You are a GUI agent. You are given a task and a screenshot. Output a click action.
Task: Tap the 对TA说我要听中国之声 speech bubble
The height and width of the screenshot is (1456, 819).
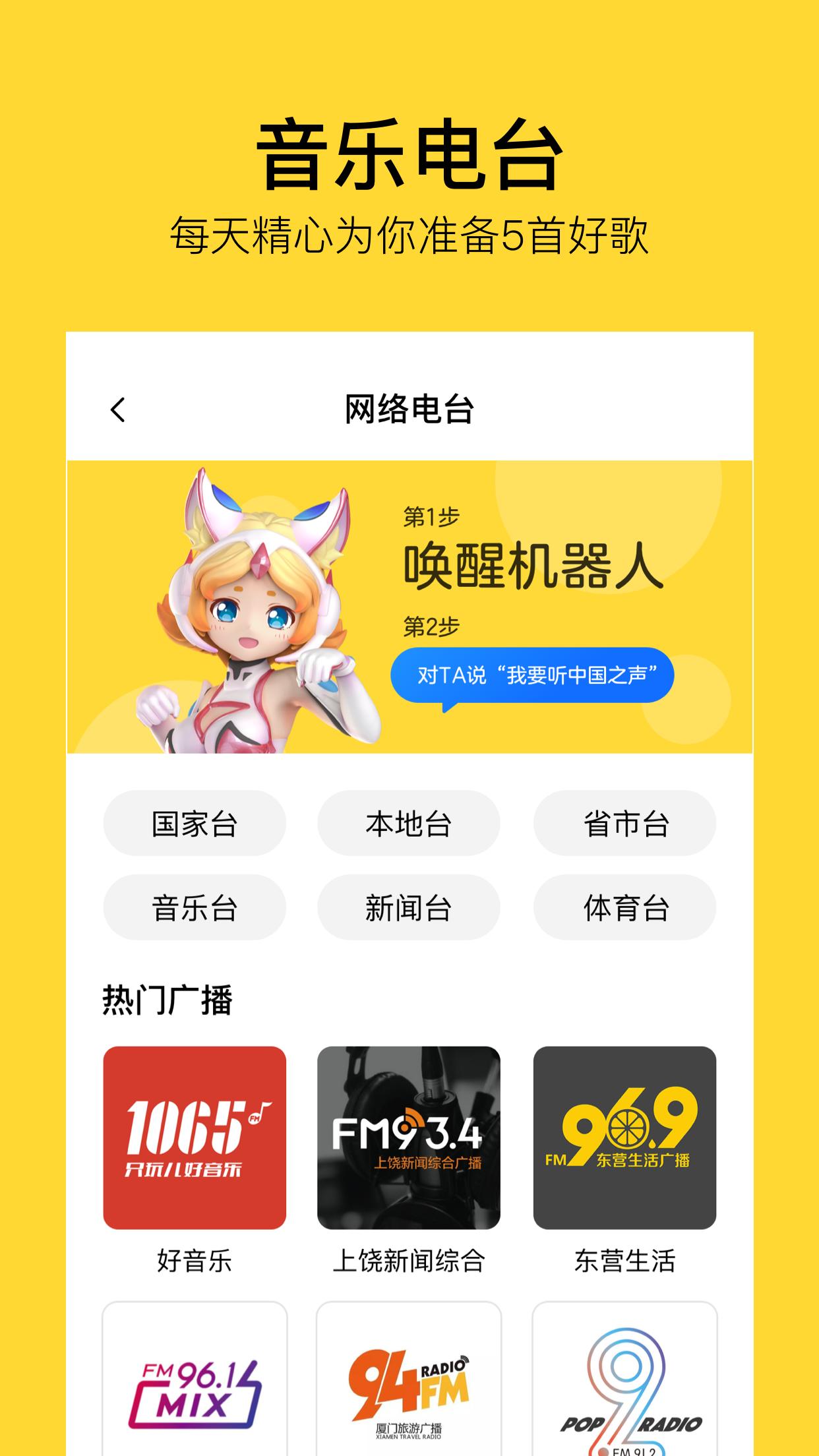(x=534, y=675)
